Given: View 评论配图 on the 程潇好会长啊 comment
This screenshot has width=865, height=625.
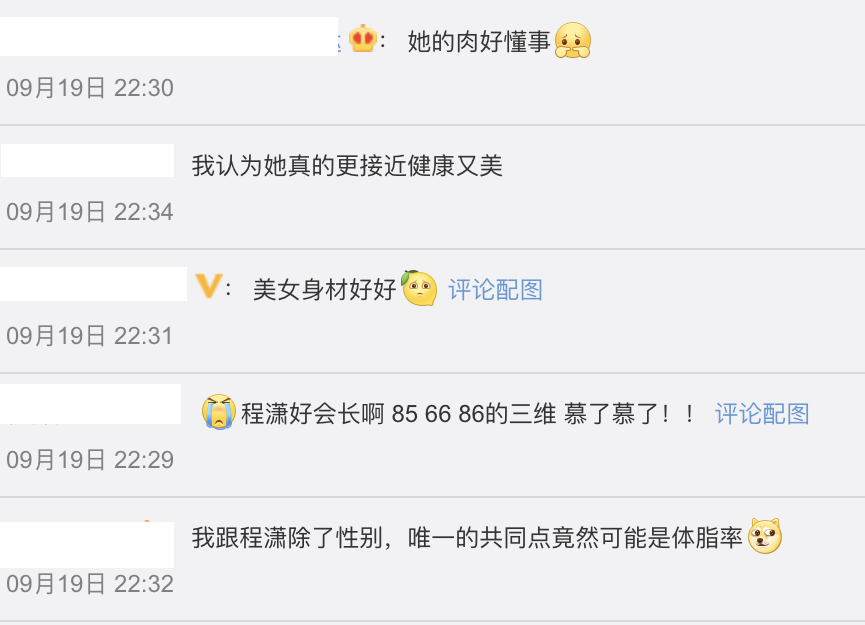Looking at the screenshot, I should click(761, 413).
